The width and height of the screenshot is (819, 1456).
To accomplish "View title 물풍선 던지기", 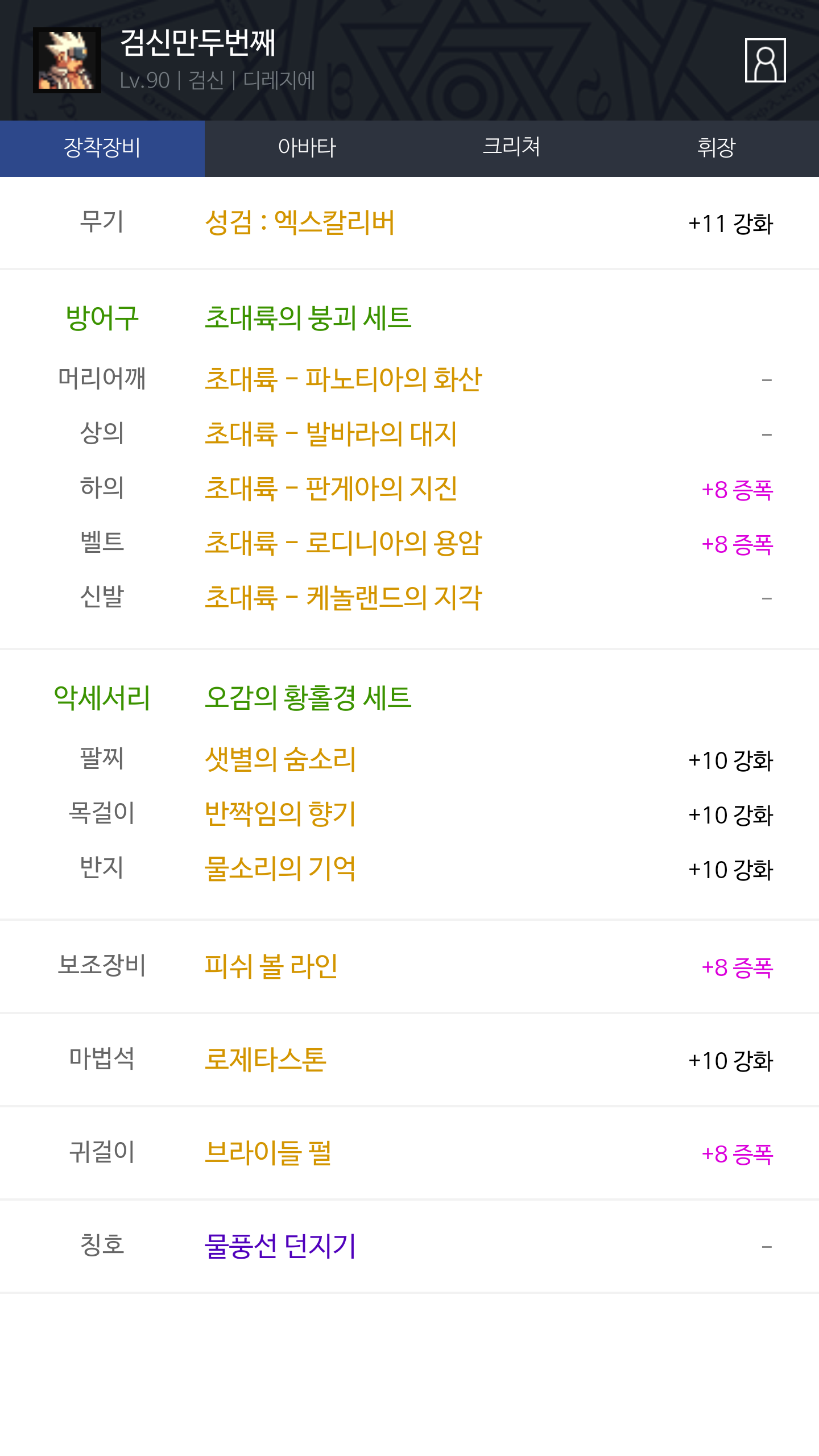I will (280, 1246).
